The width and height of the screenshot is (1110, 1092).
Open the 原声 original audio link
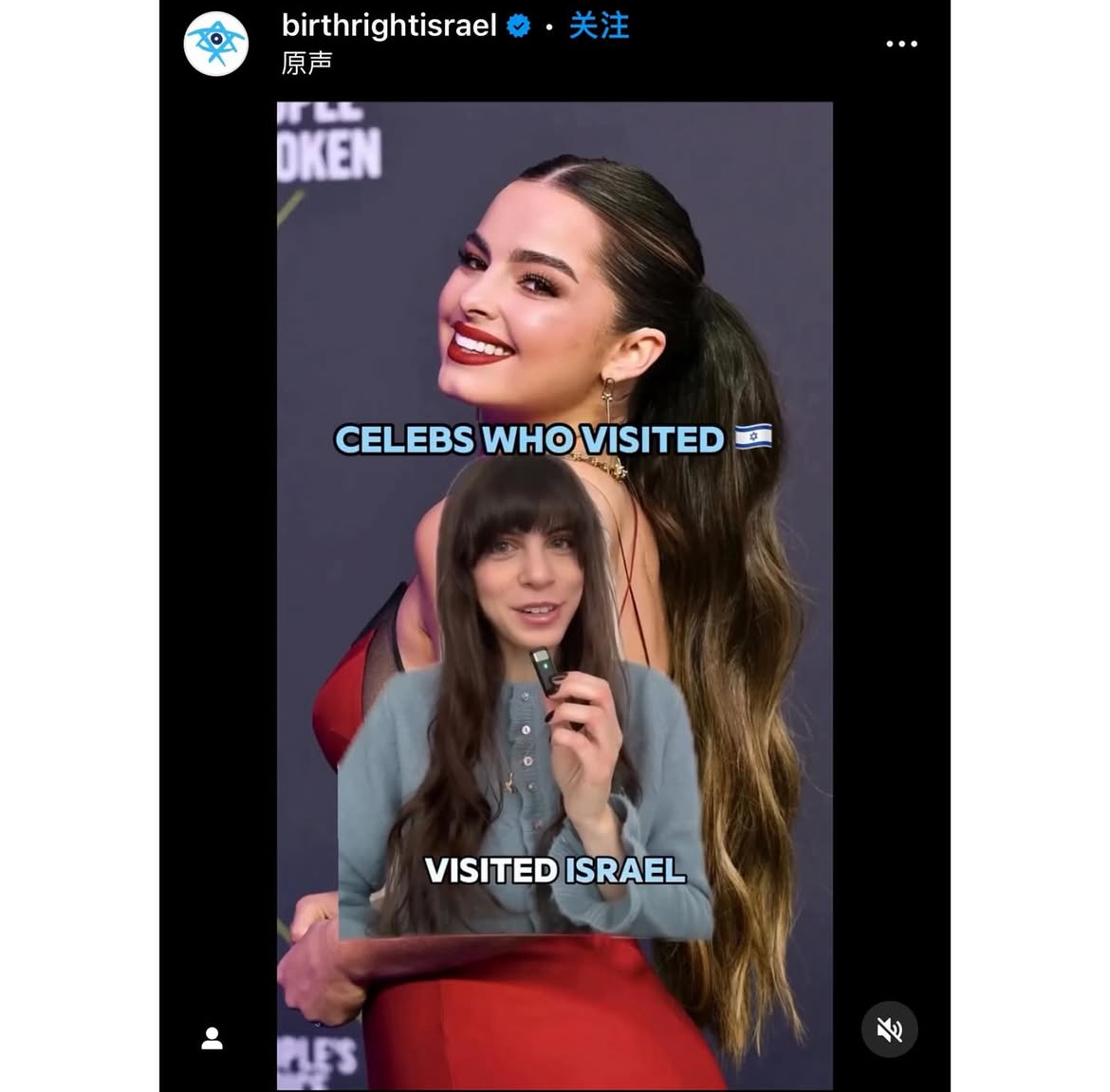point(306,64)
